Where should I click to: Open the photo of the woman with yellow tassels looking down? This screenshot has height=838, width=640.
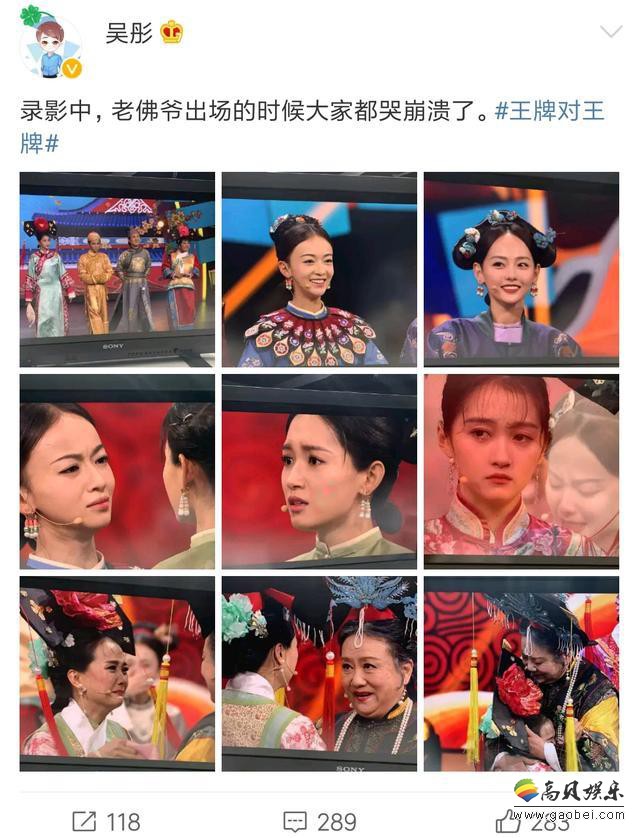[x=117, y=673]
